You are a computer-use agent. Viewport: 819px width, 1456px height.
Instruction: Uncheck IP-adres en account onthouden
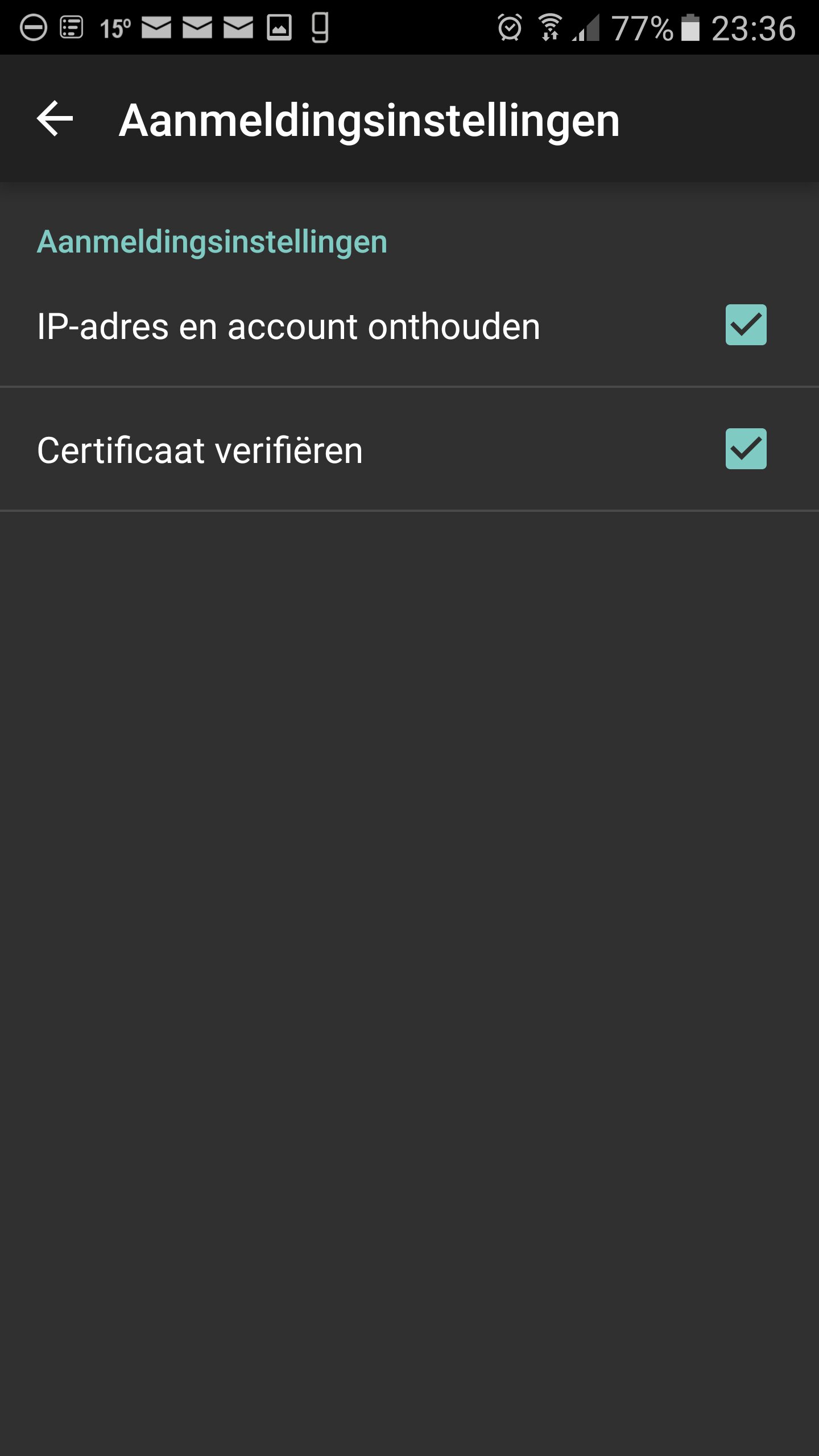coord(746,325)
